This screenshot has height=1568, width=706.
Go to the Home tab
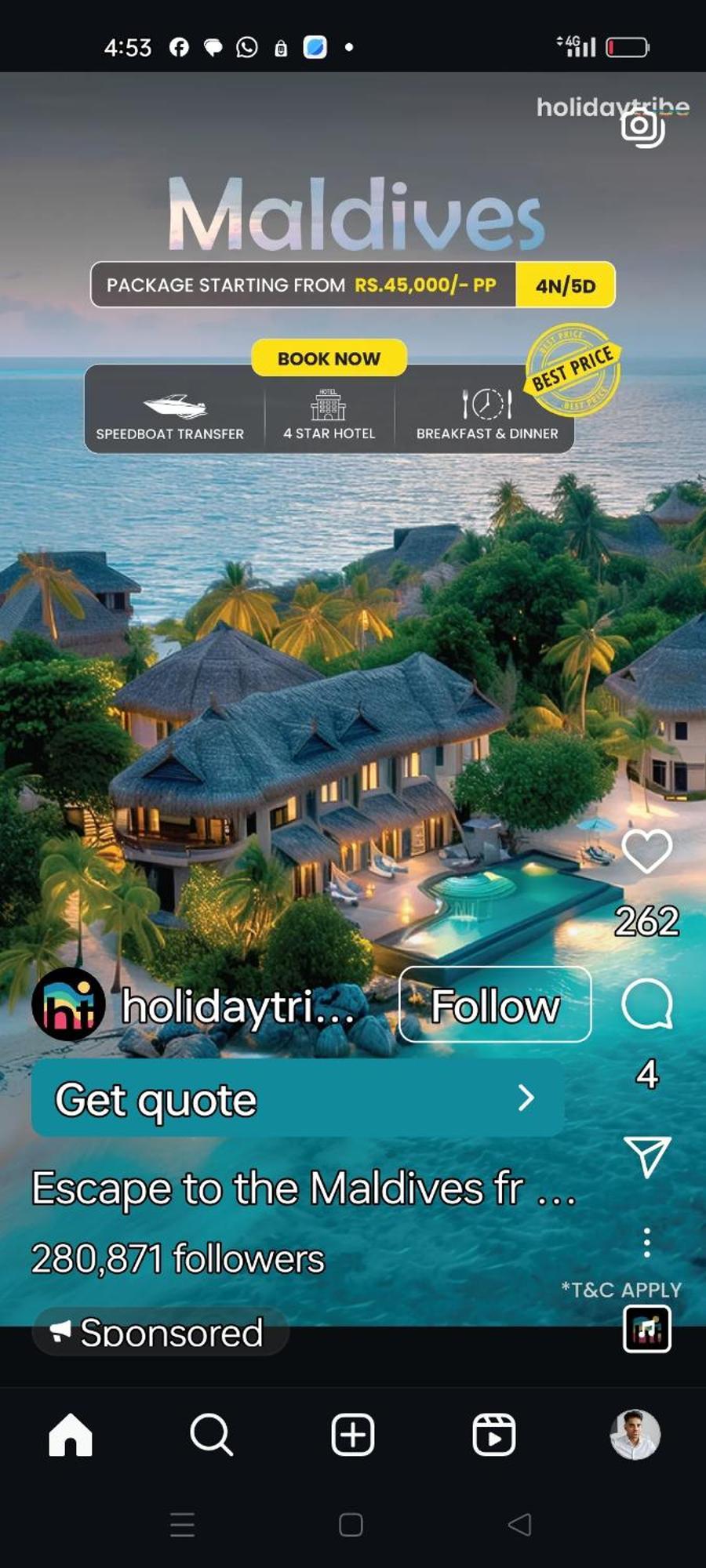point(71,1436)
